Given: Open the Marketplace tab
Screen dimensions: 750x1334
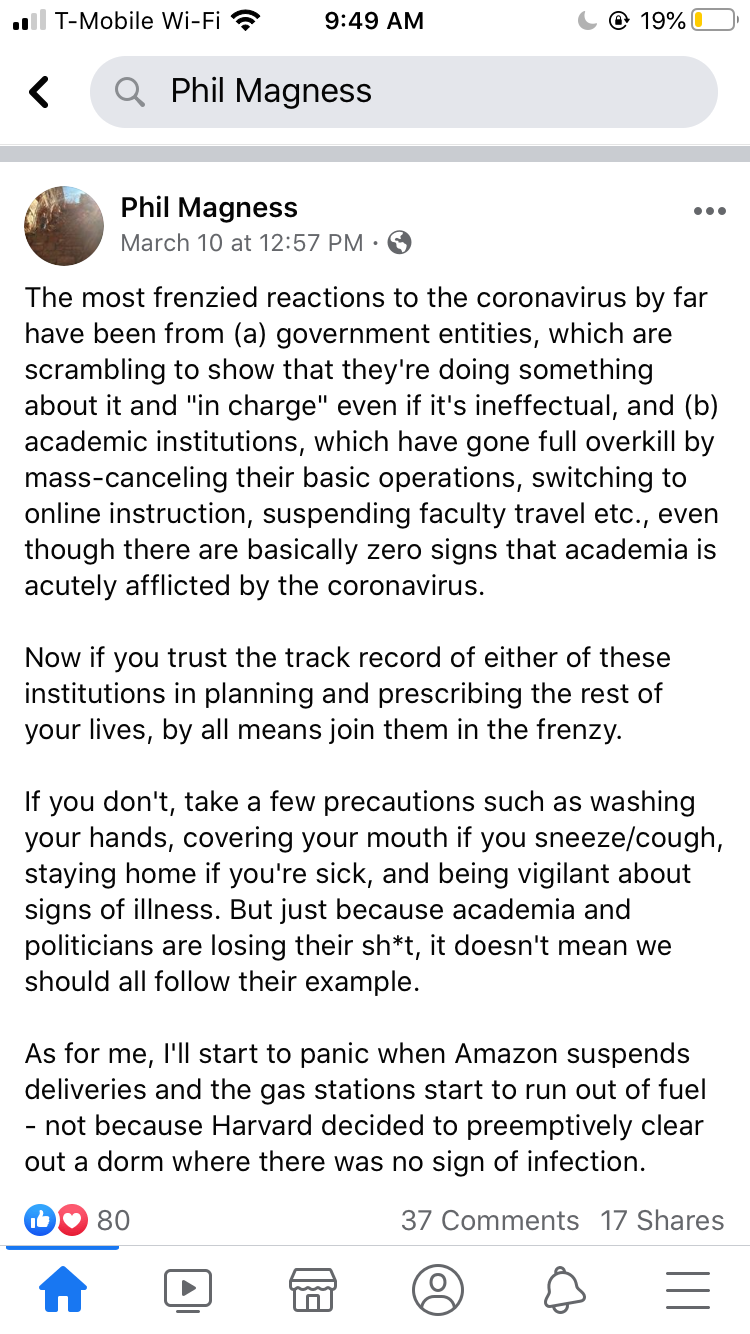Looking at the screenshot, I should point(312,1290).
